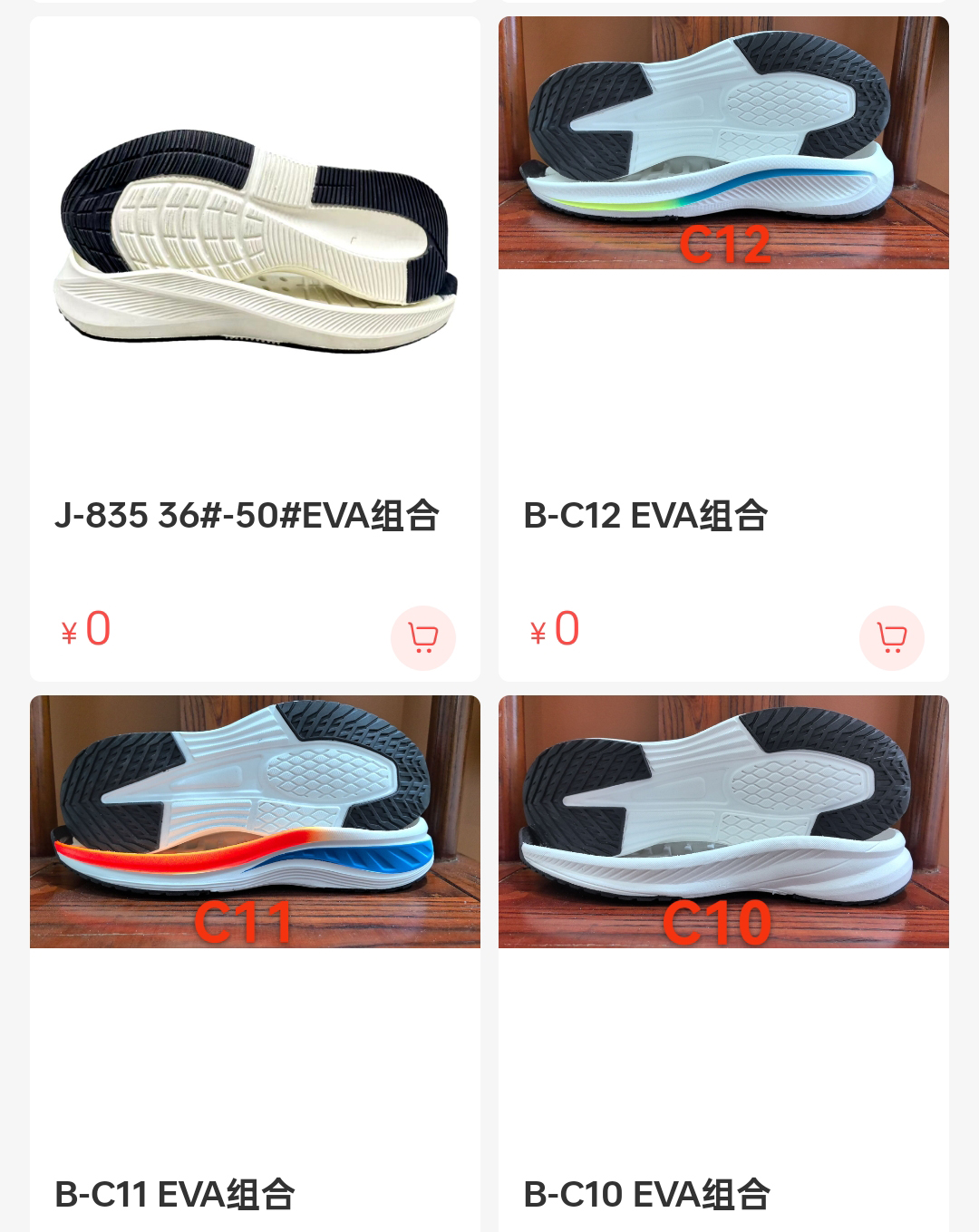Viewport: 979px width, 1232px height.
Task: Open the B-C11 EVA product card
Action: coord(255,821)
